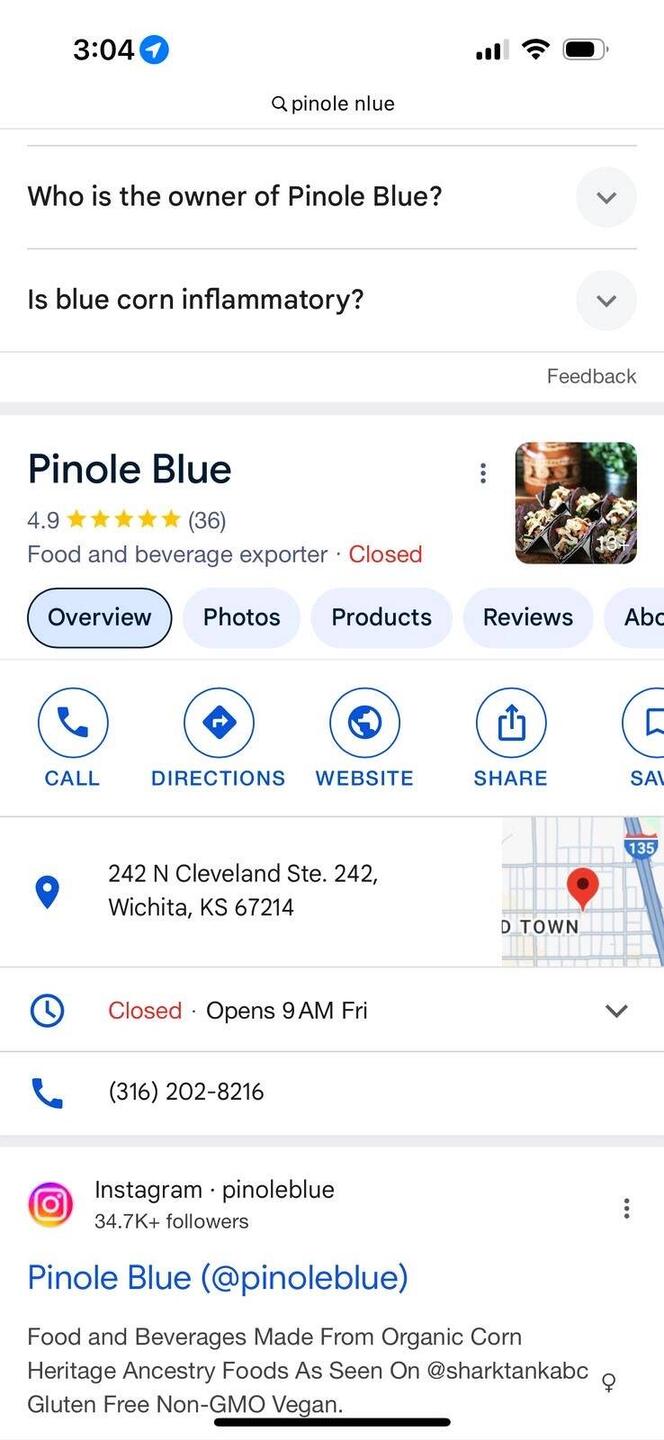Switch to the Photos tab

pyautogui.click(x=241, y=617)
